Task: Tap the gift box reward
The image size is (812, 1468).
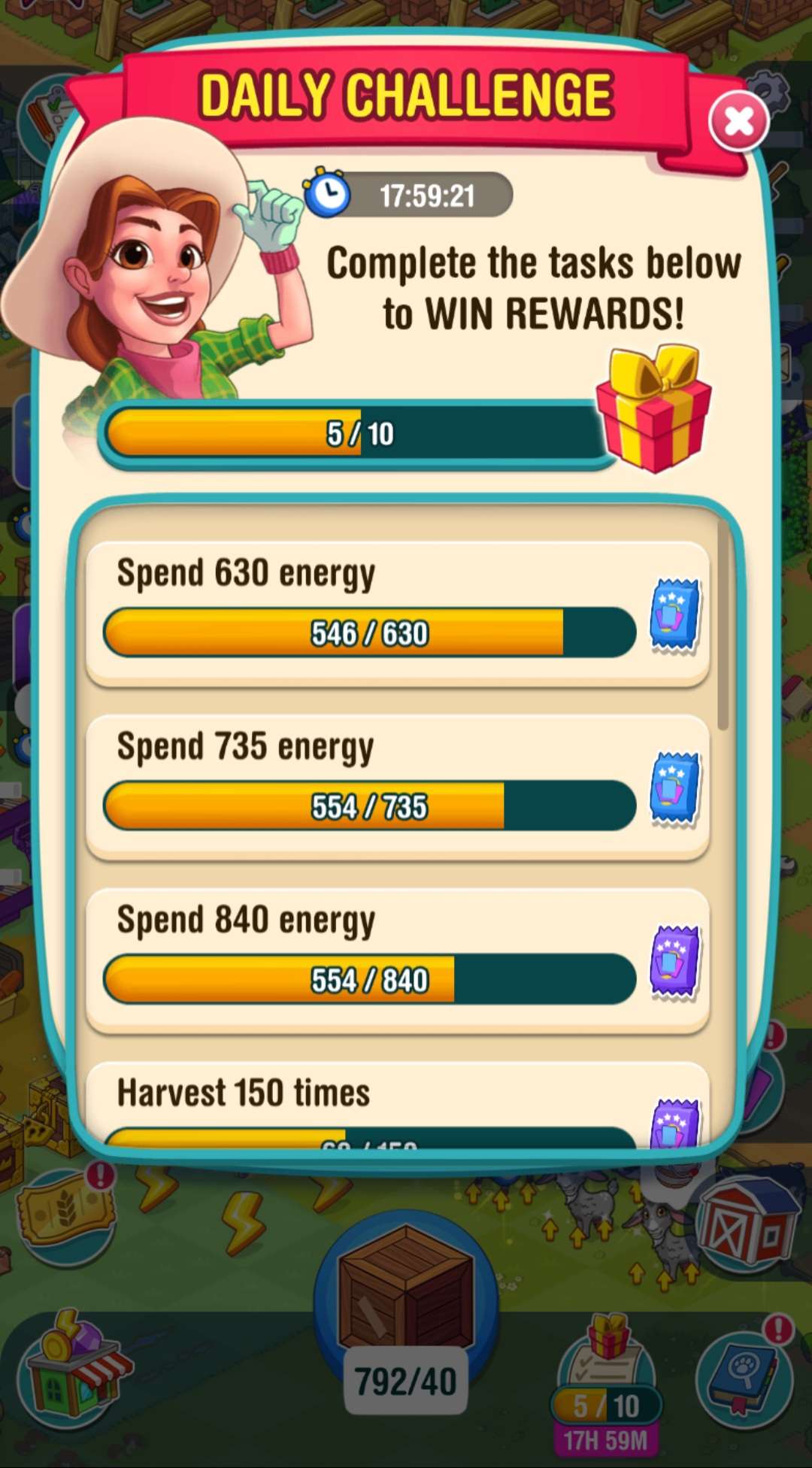Action: pos(653,410)
